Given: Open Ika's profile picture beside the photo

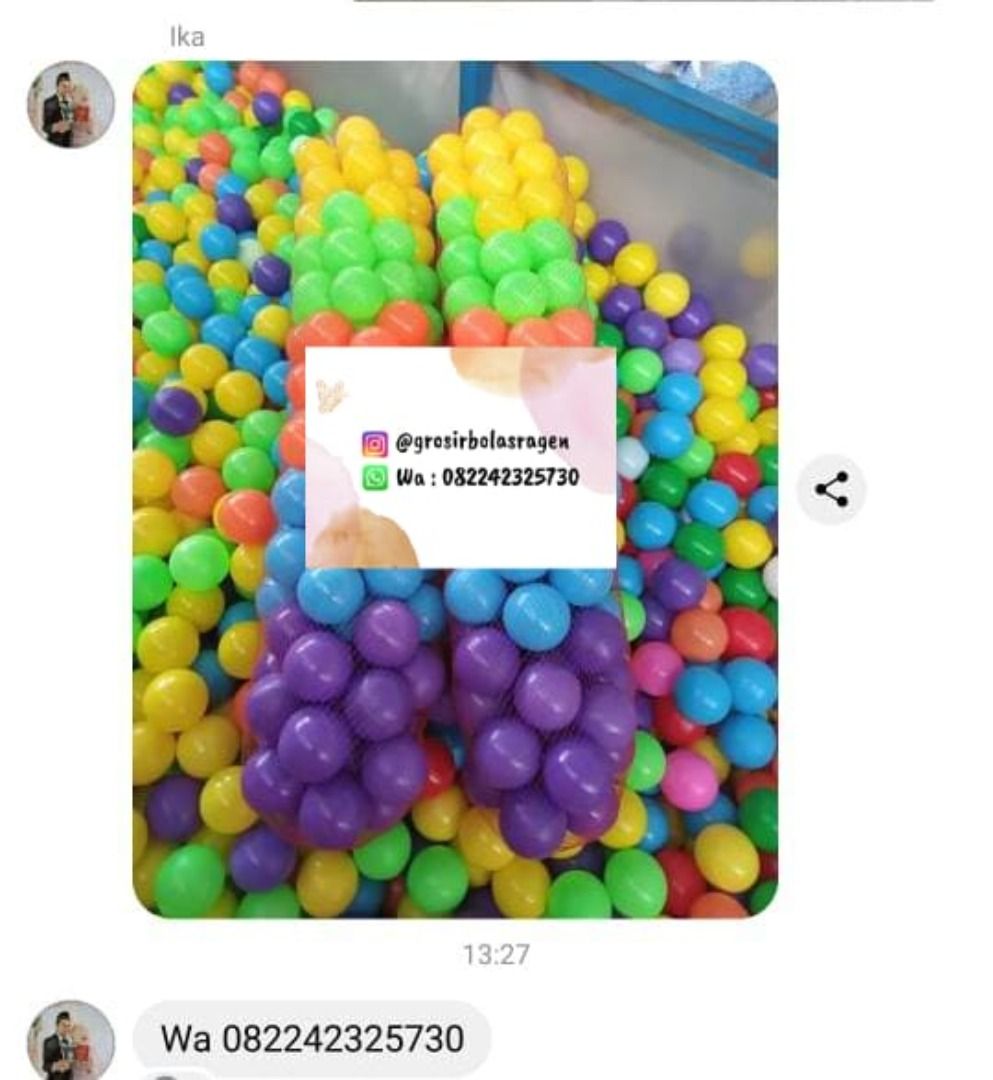Looking at the screenshot, I should 70,105.
